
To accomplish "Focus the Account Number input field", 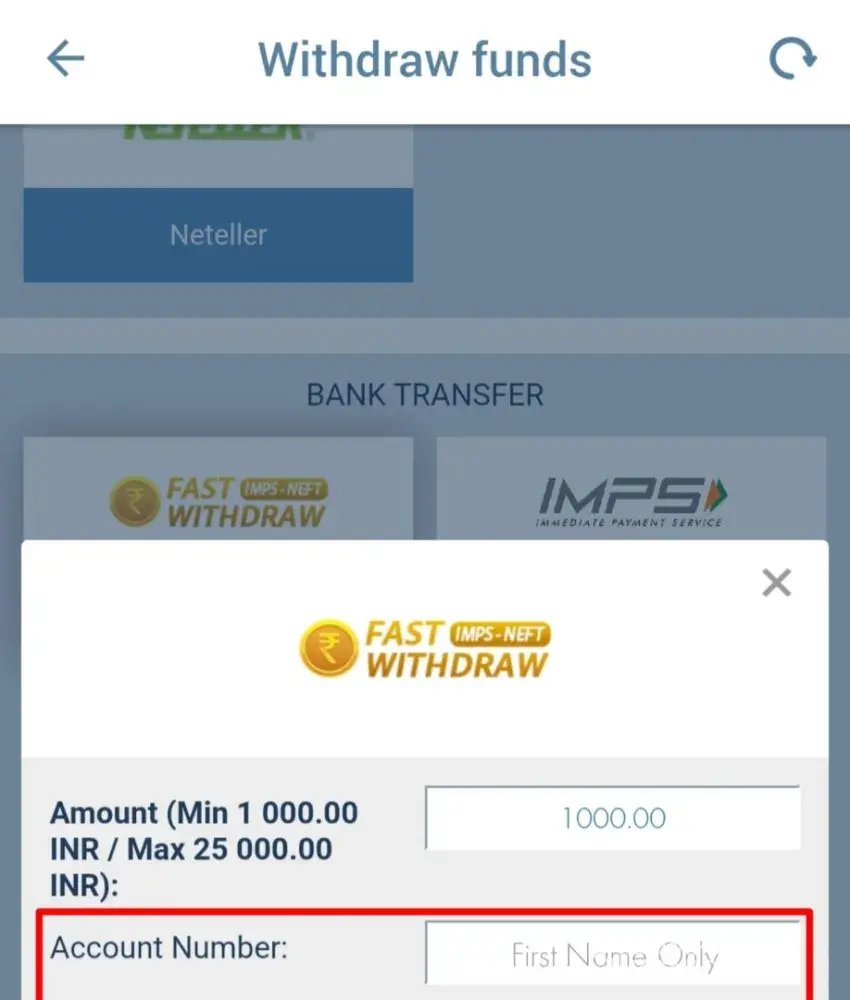I will coord(613,955).
